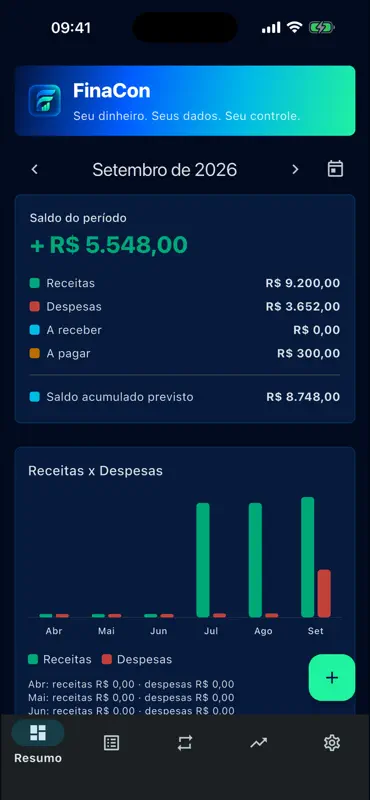370x800 pixels.
Task: Open the settings gear tab
Action: click(x=332, y=743)
